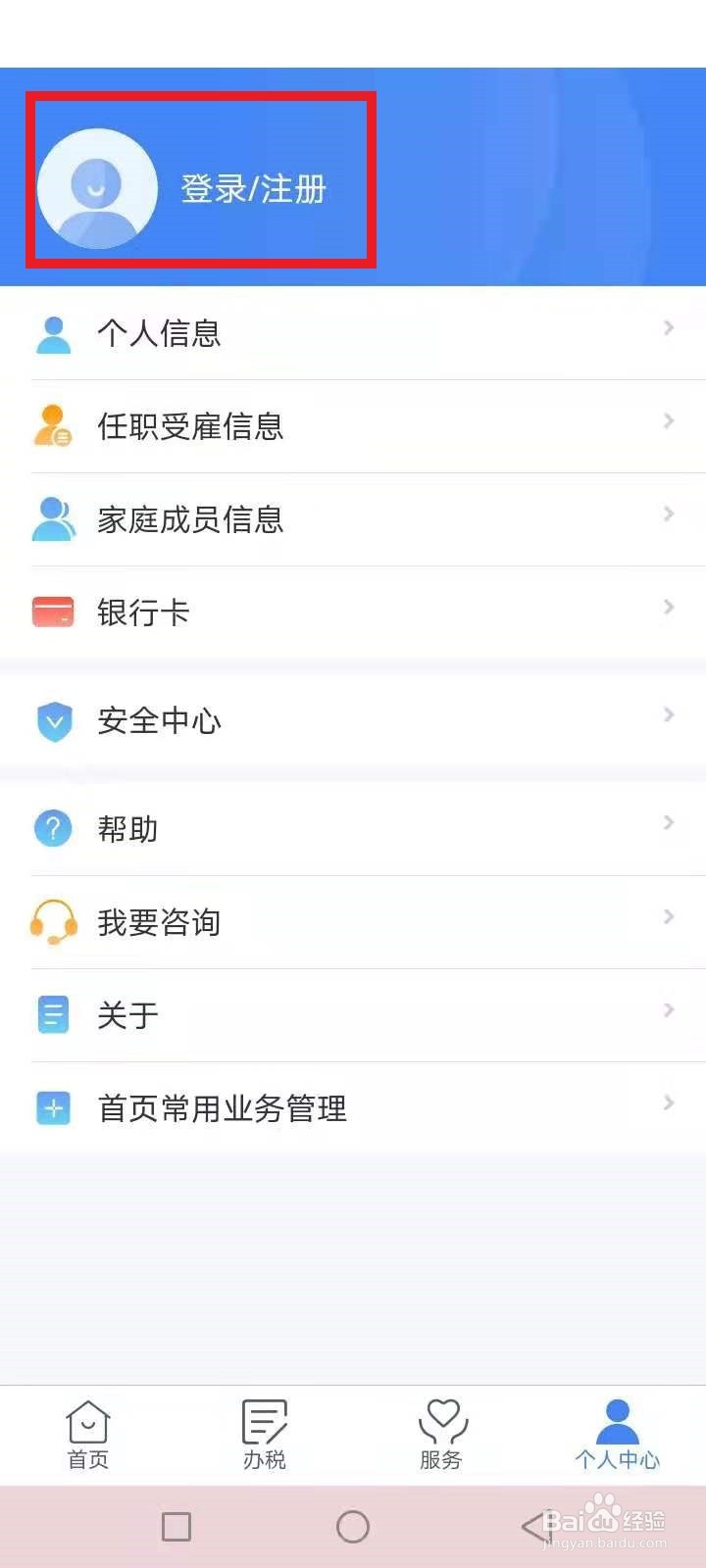Viewport: 706px width, 1568px height.
Task: Switch to the 服务 tab
Action: (440, 1433)
